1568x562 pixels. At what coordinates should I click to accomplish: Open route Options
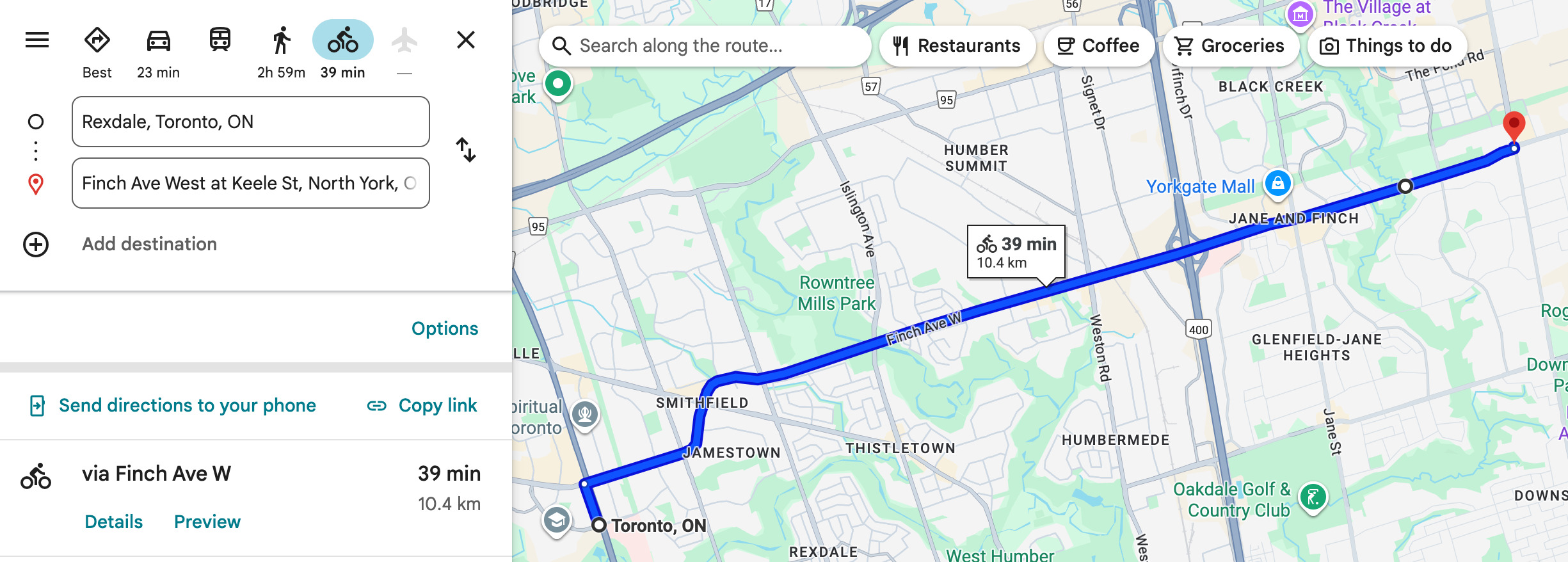tap(444, 328)
